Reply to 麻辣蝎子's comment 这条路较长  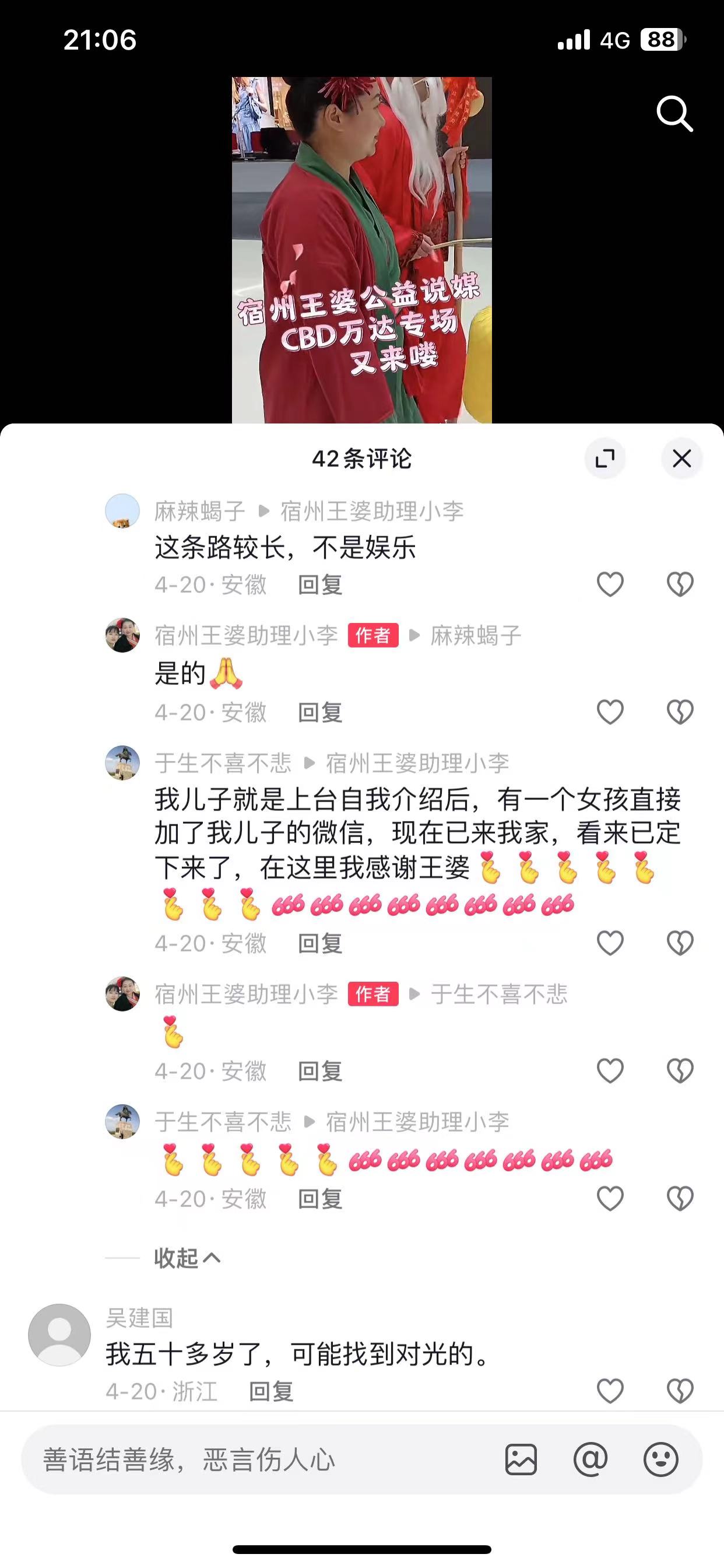(x=320, y=585)
